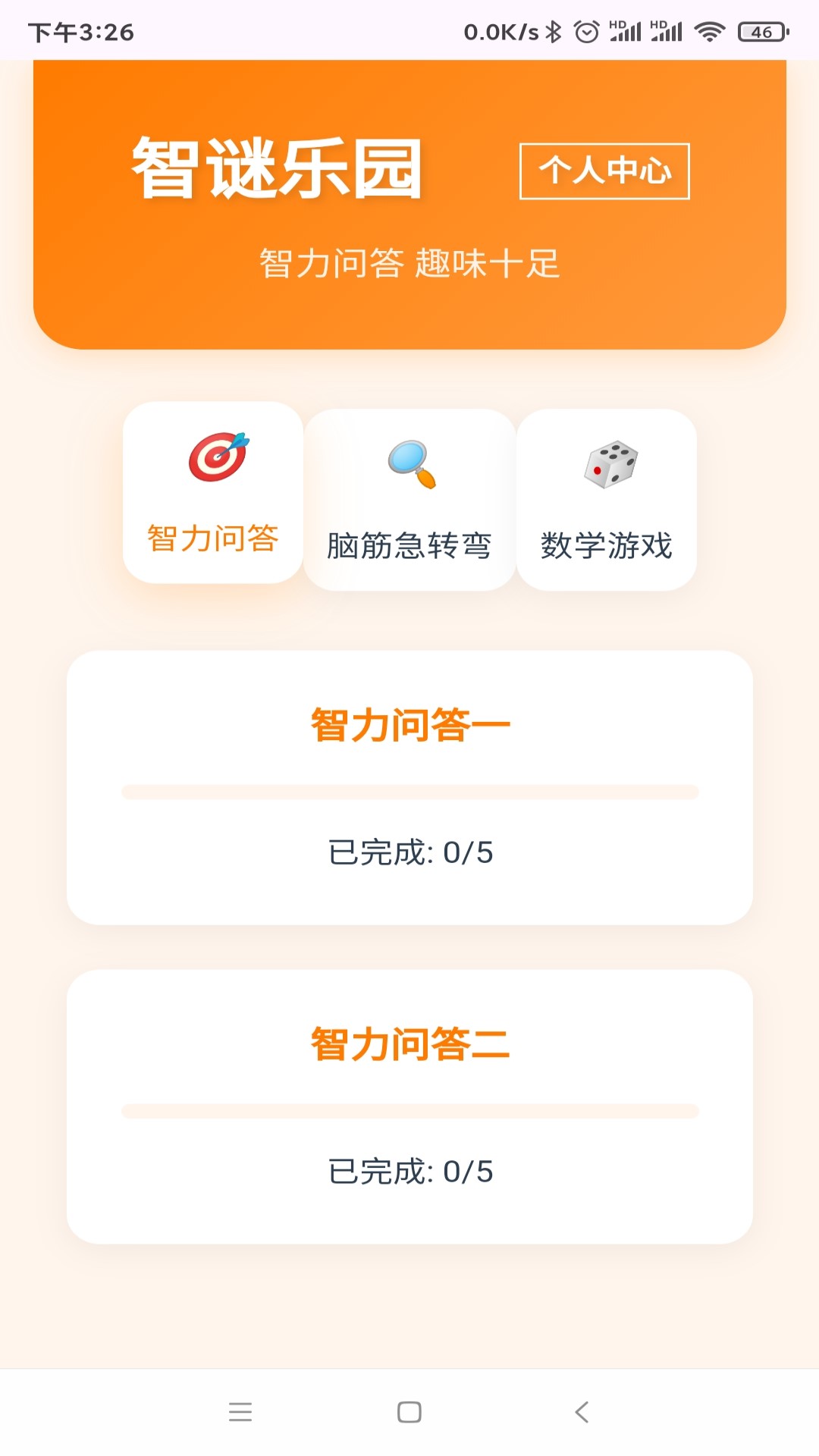Screen dimensions: 819x1456
Task: Tap the 已完成: 0/5 text on first card
Action: tap(409, 852)
